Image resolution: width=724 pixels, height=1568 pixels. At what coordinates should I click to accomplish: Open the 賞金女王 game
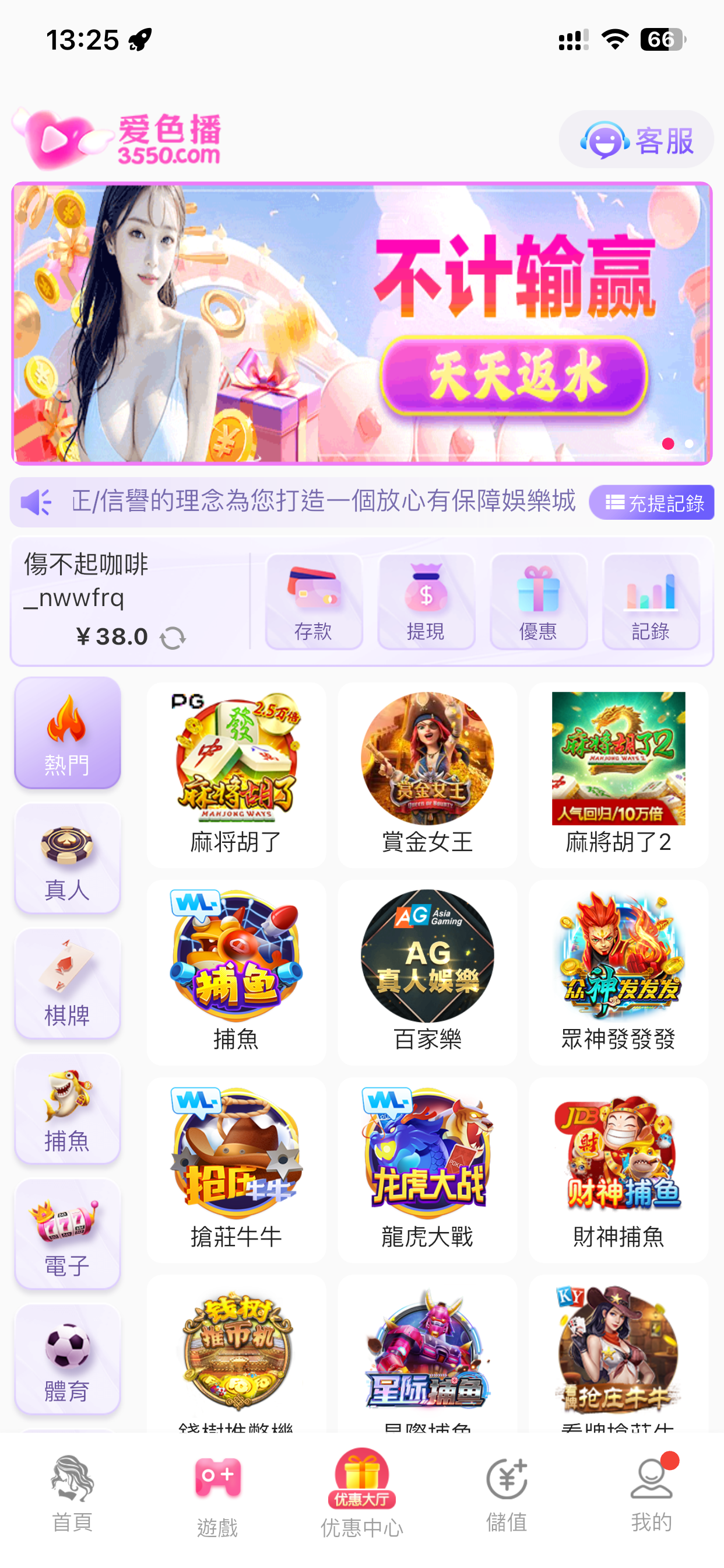pyautogui.click(x=427, y=773)
